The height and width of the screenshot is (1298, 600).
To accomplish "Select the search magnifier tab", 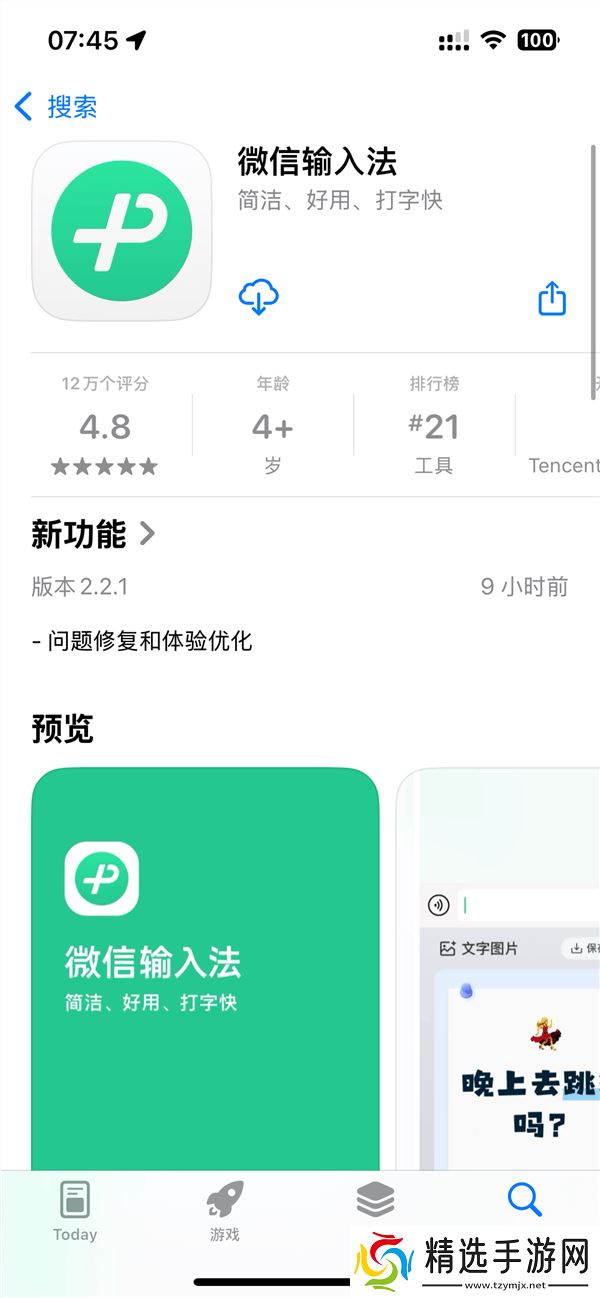I will (x=524, y=1200).
